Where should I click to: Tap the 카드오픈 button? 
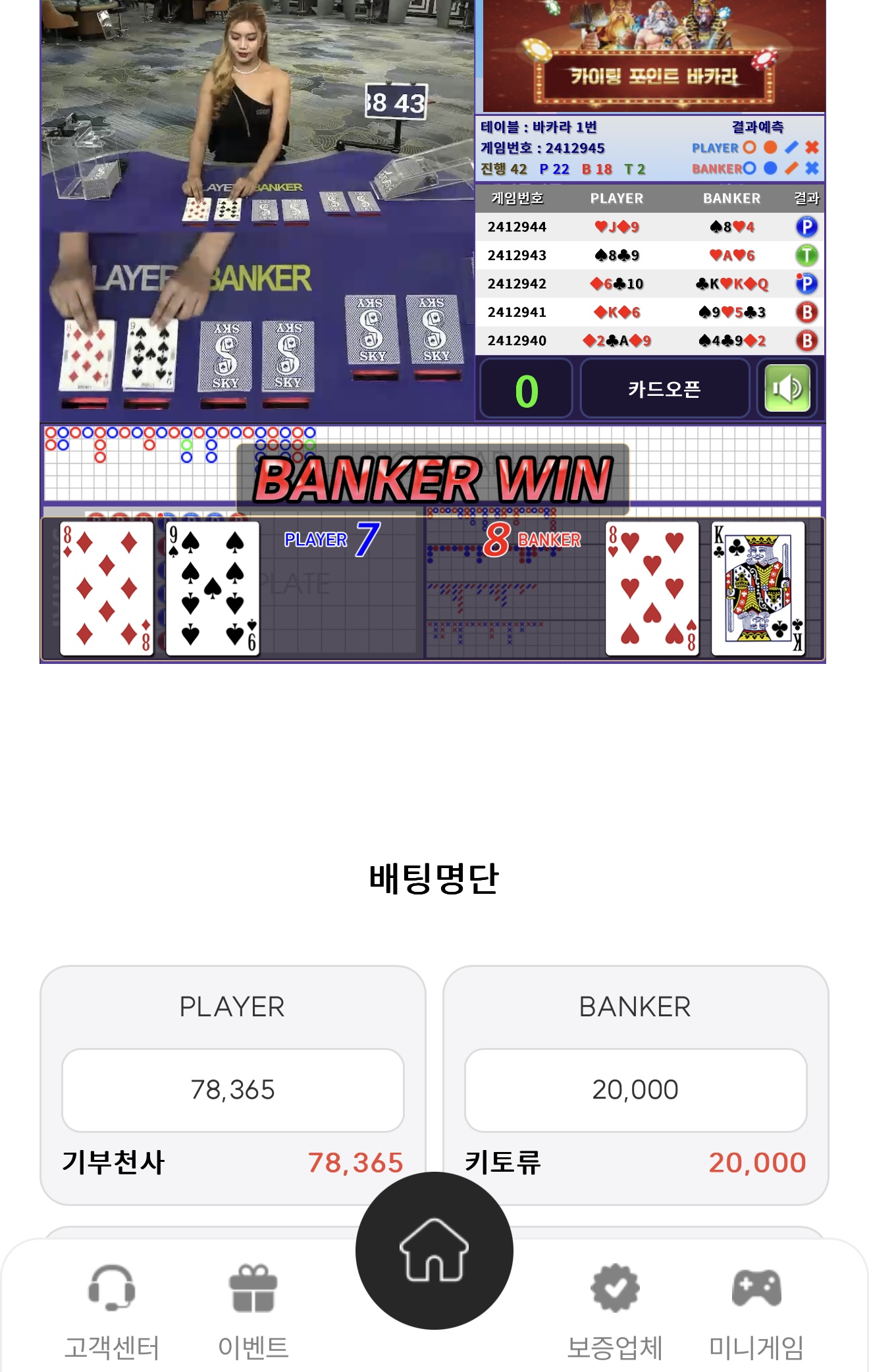pyautogui.click(x=664, y=389)
